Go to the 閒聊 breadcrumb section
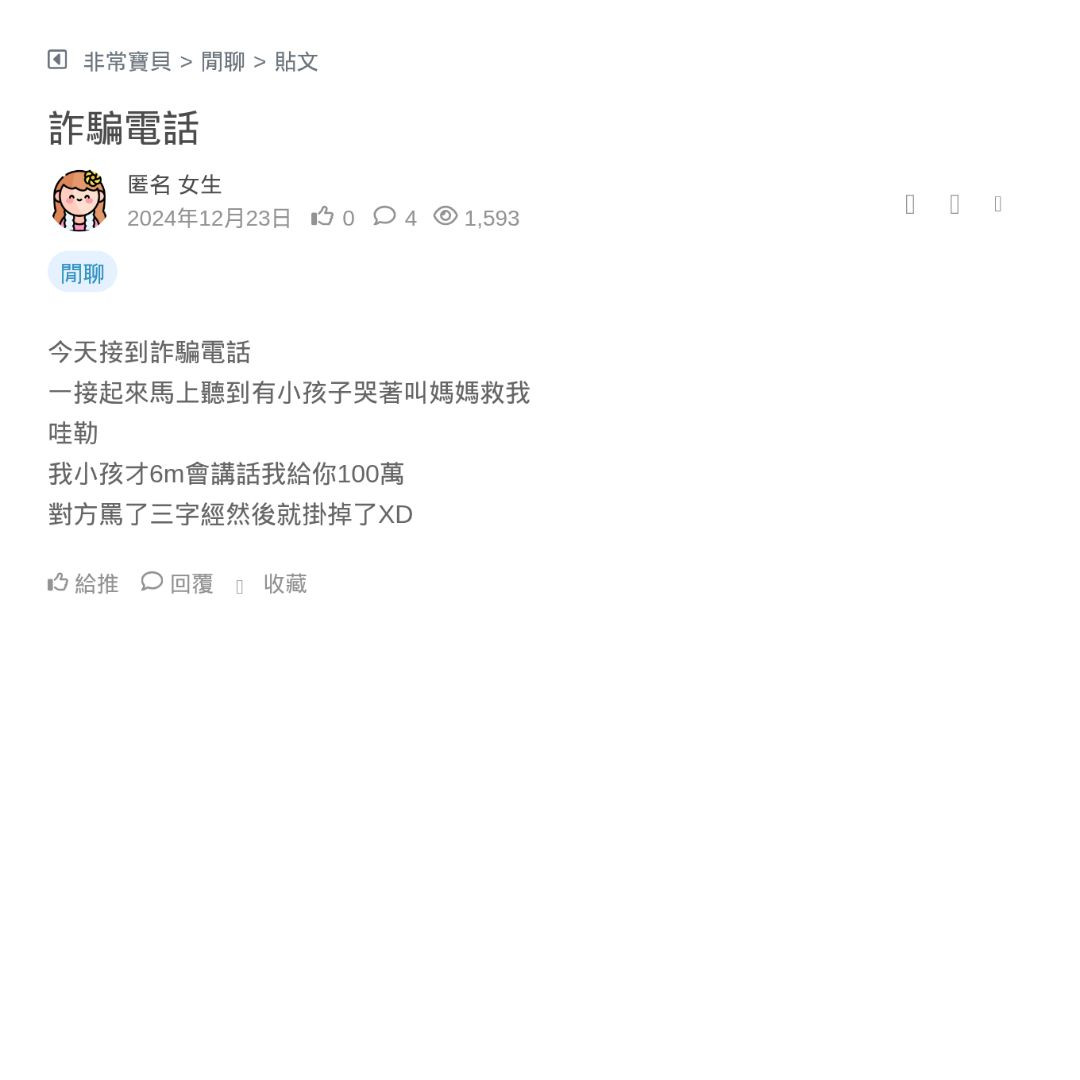Image resolution: width=1080 pixels, height=1080 pixels. (223, 62)
